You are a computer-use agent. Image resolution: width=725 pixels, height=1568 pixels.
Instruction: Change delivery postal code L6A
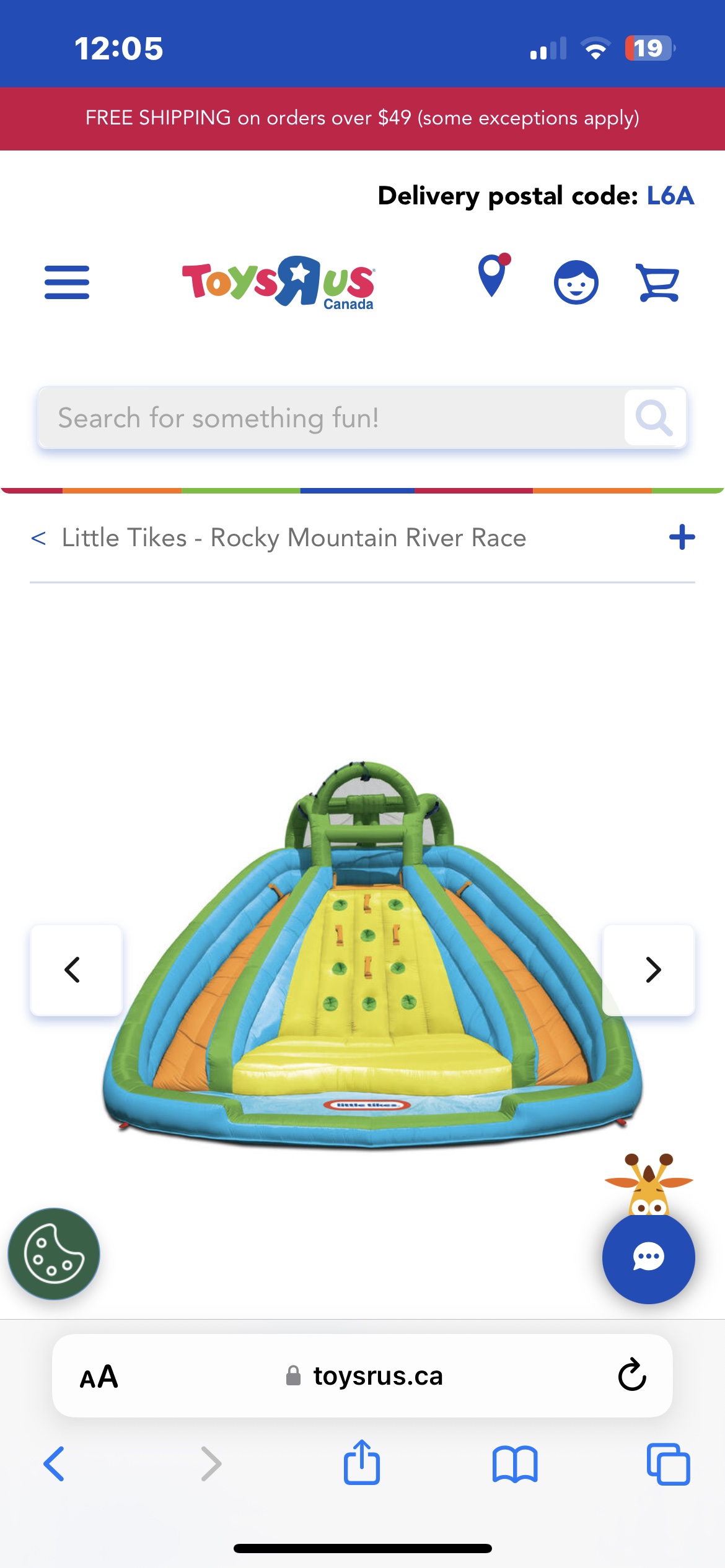pos(670,196)
